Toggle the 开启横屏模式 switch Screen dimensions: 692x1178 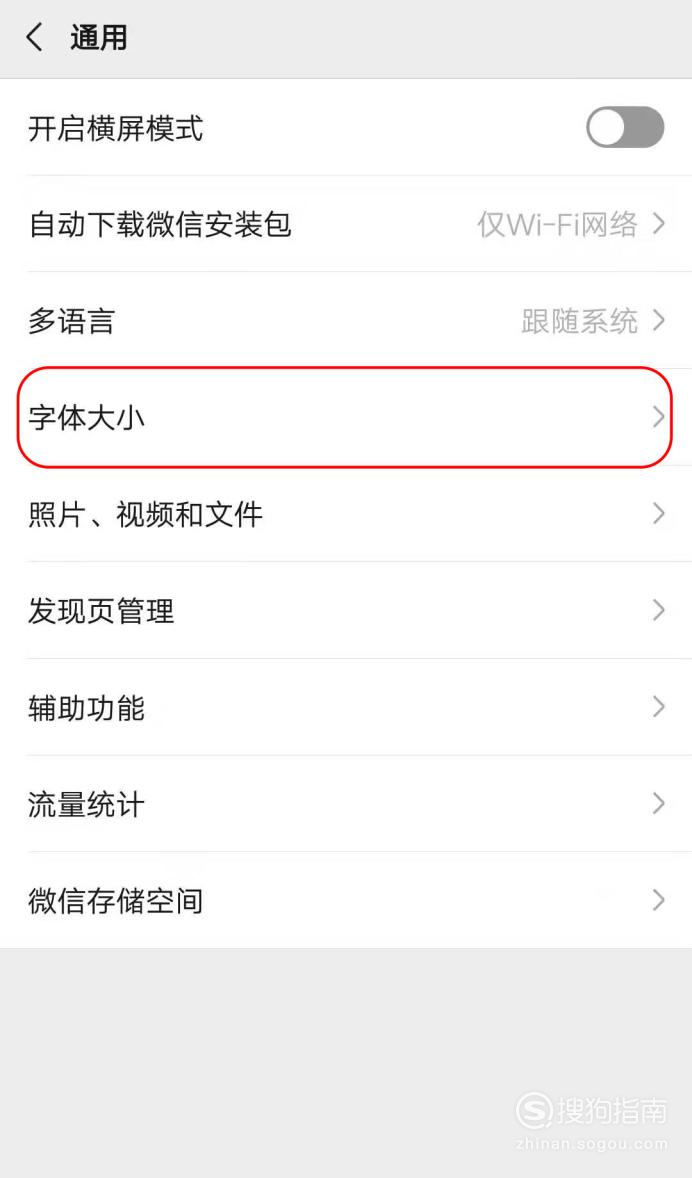pos(625,128)
